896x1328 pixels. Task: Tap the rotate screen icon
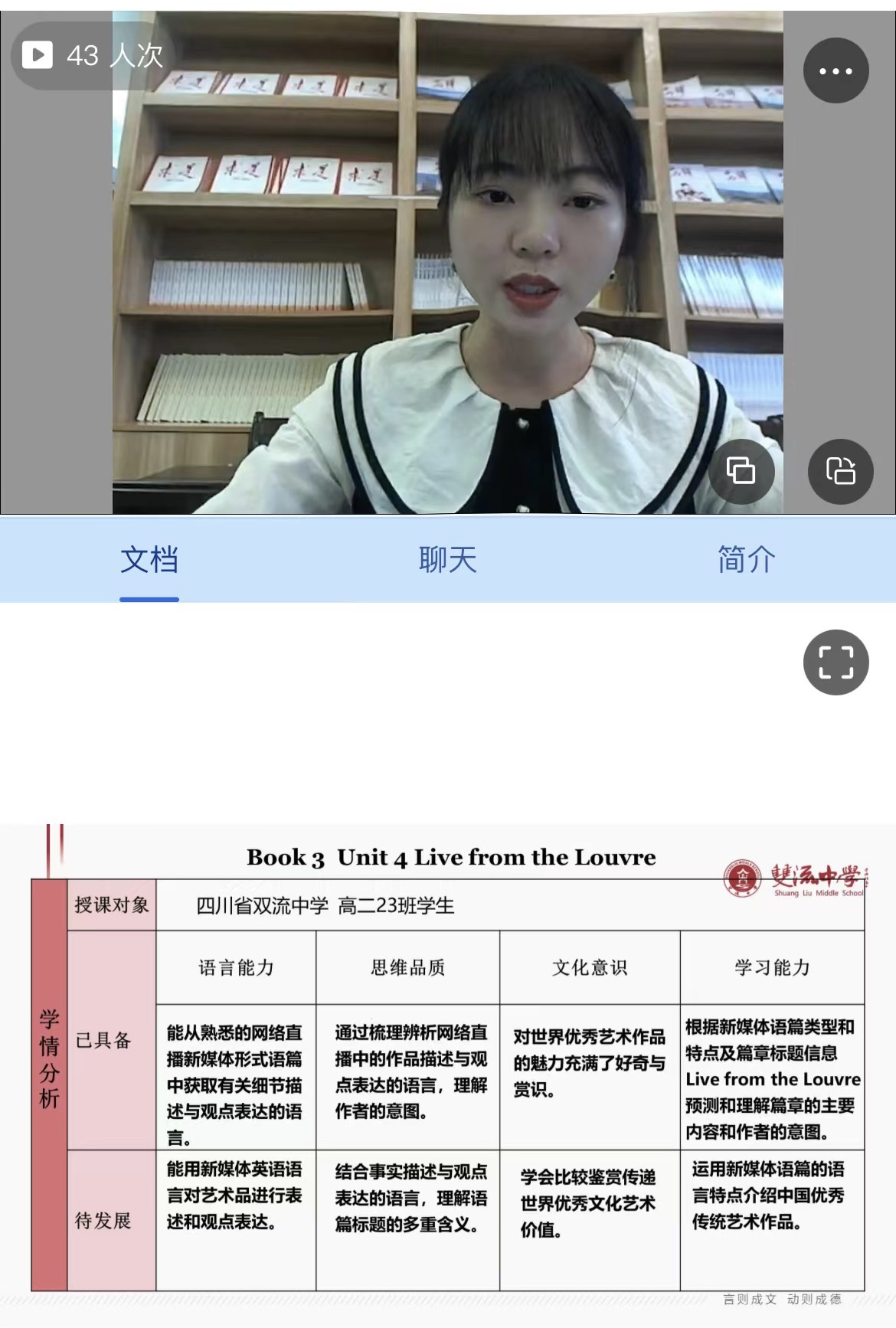(x=840, y=470)
